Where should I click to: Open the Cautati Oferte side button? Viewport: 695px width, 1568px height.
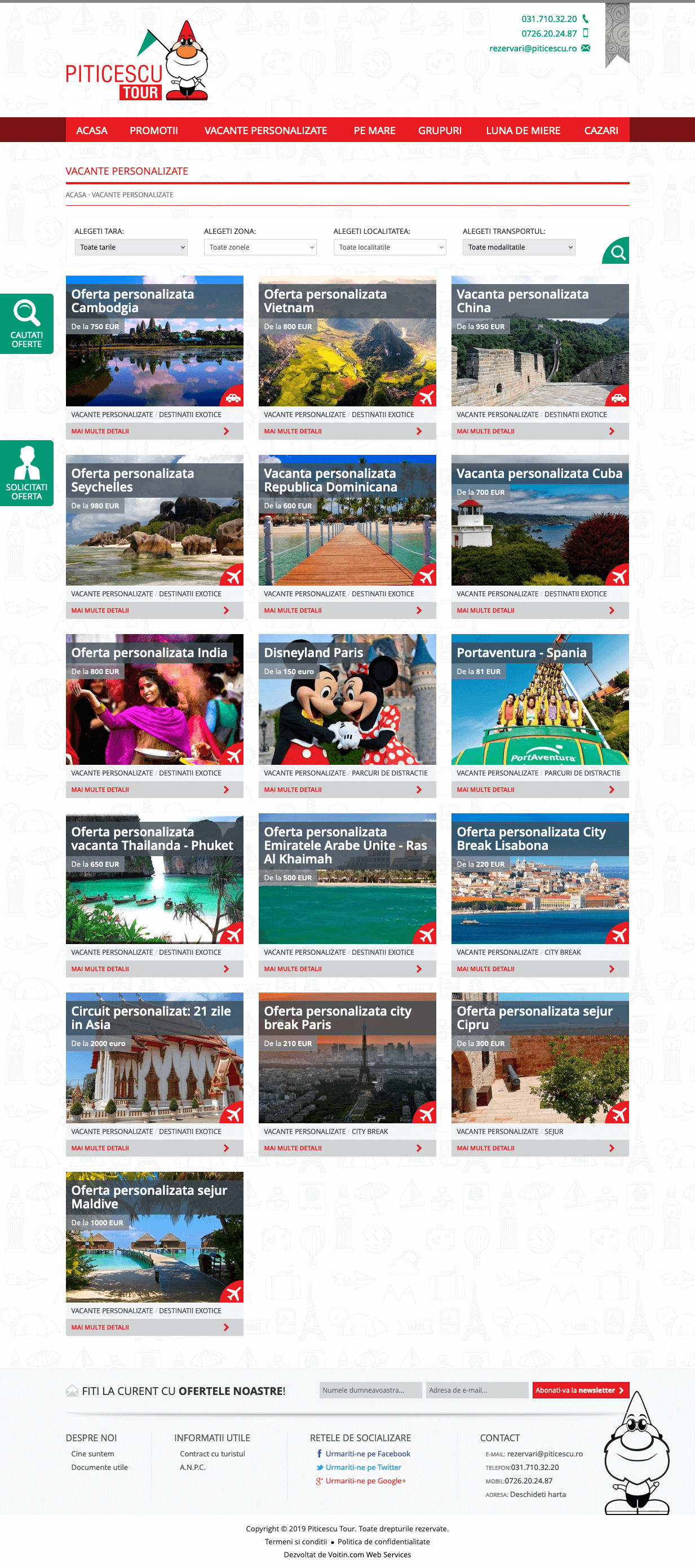tap(27, 323)
